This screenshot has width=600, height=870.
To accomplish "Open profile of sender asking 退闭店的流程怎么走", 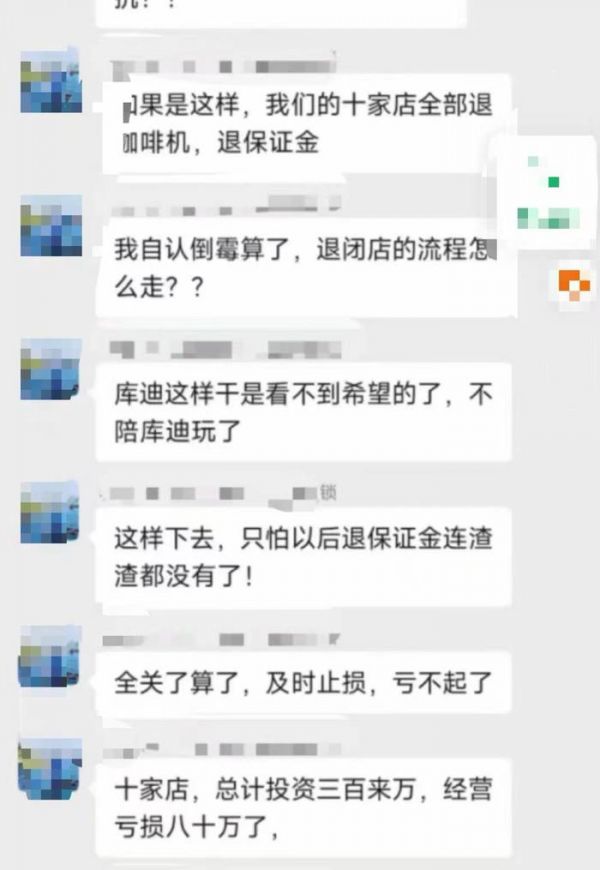I will (51, 225).
